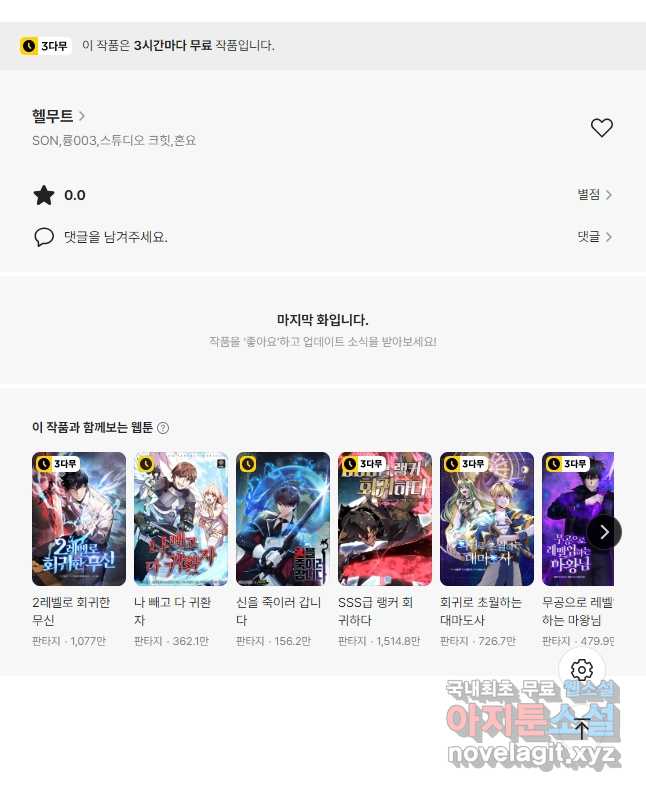Viewport: 646px width, 792px height.
Task: Show next recommended webtoons with arrow
Action: pyautogui.click(x=604, y=532)
